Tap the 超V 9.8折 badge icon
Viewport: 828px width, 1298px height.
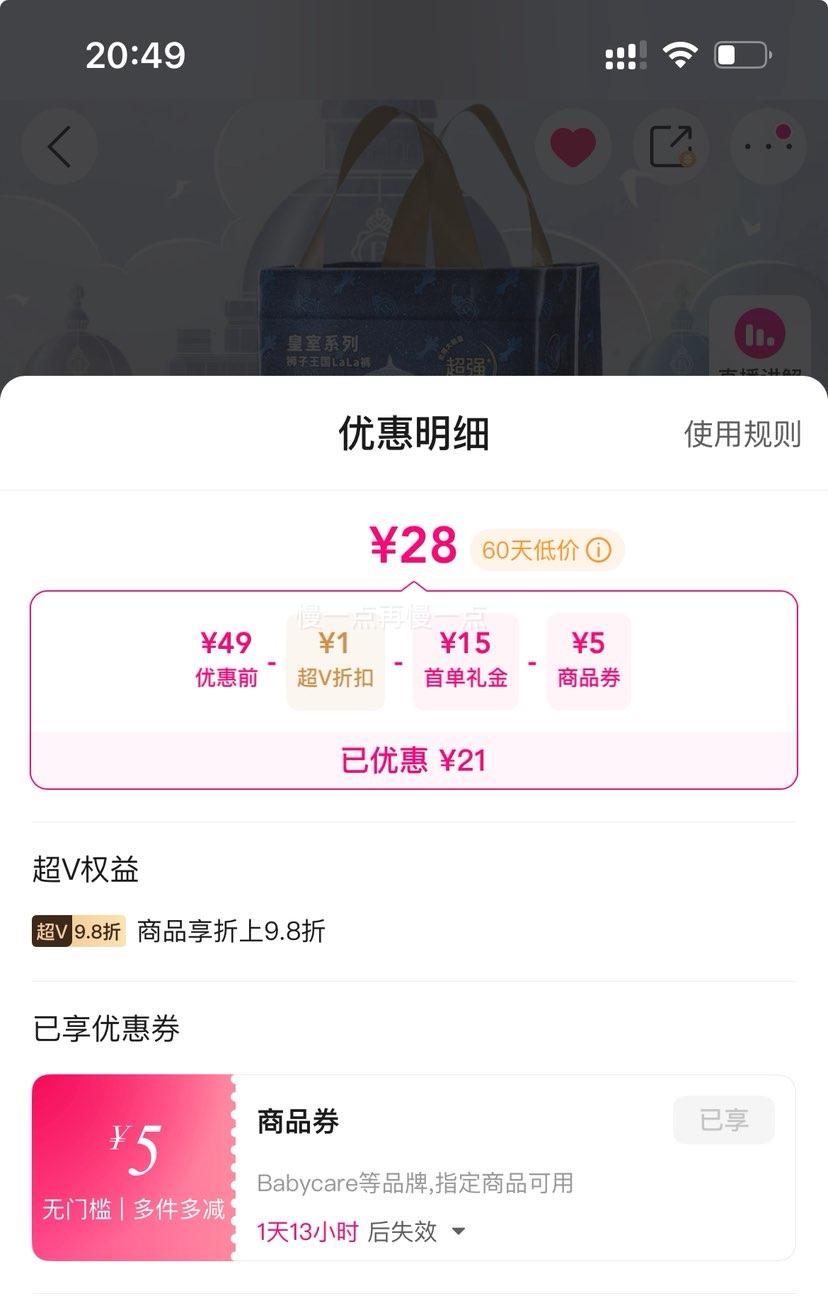tap(78, 931)
